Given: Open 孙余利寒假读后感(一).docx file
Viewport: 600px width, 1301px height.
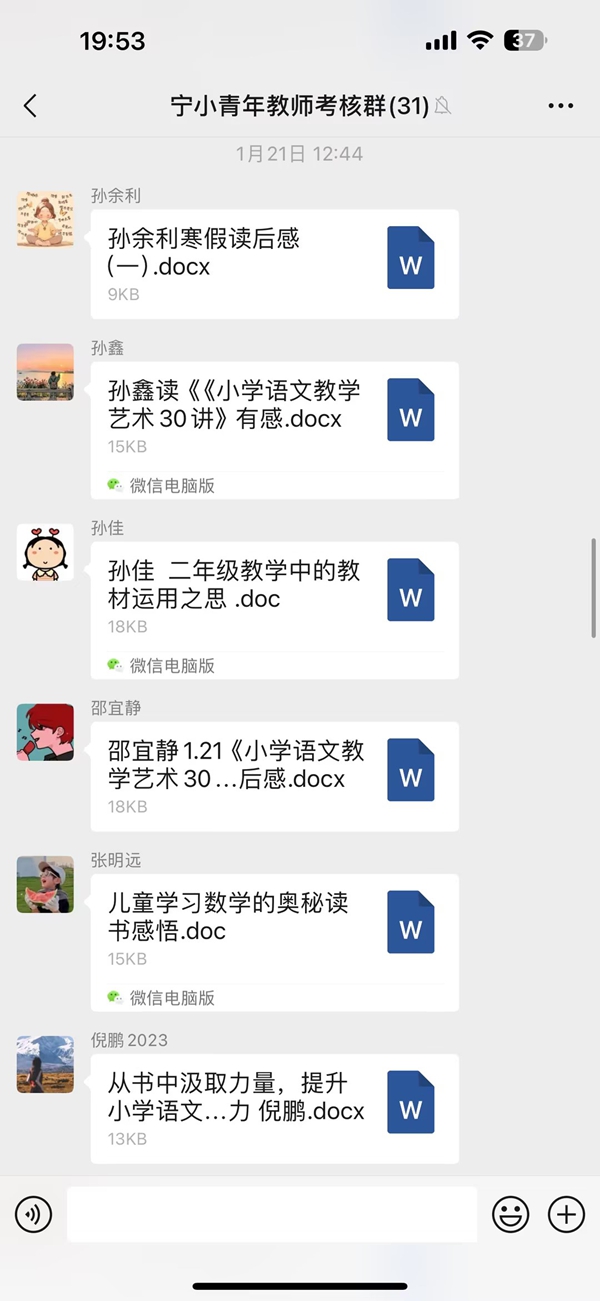Looking at the screenshot, I should pyautogui.click(x=274, y=264).
